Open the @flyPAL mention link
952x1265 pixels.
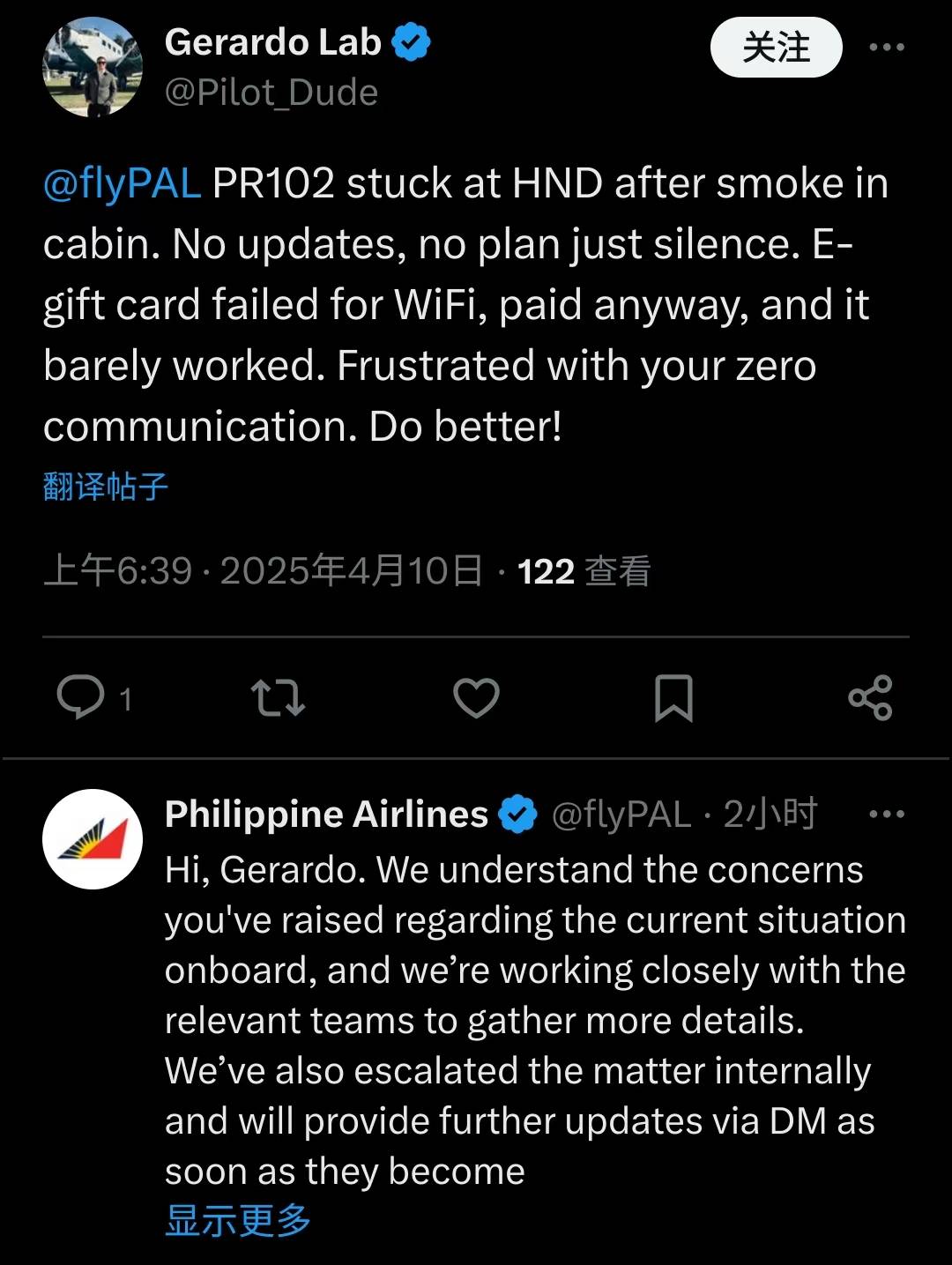(122, 183)
